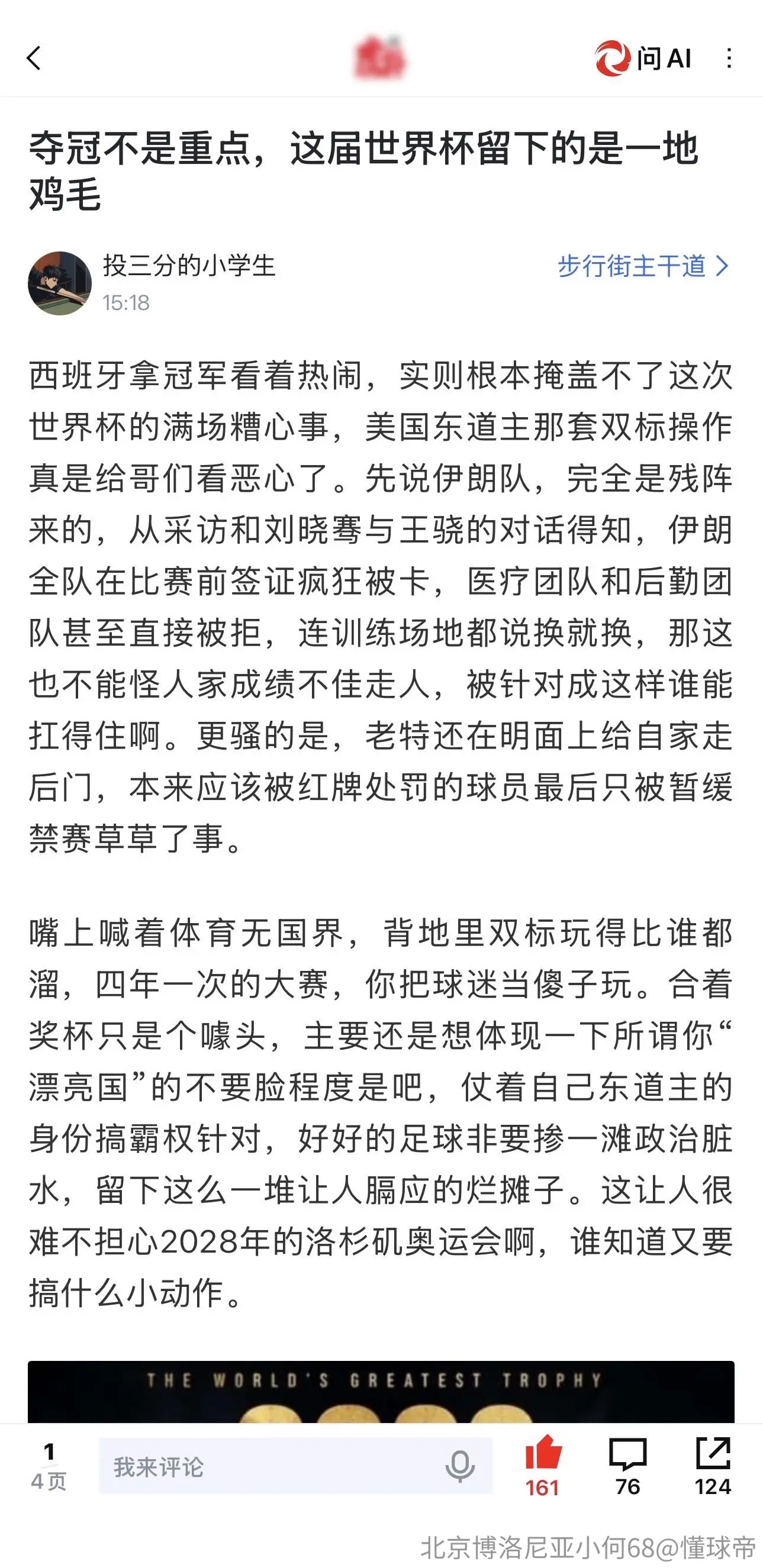This screenshot has width=763, height=1568.
Task: Toggle the thumbs-up like with 161
Action: (543, 1466)
